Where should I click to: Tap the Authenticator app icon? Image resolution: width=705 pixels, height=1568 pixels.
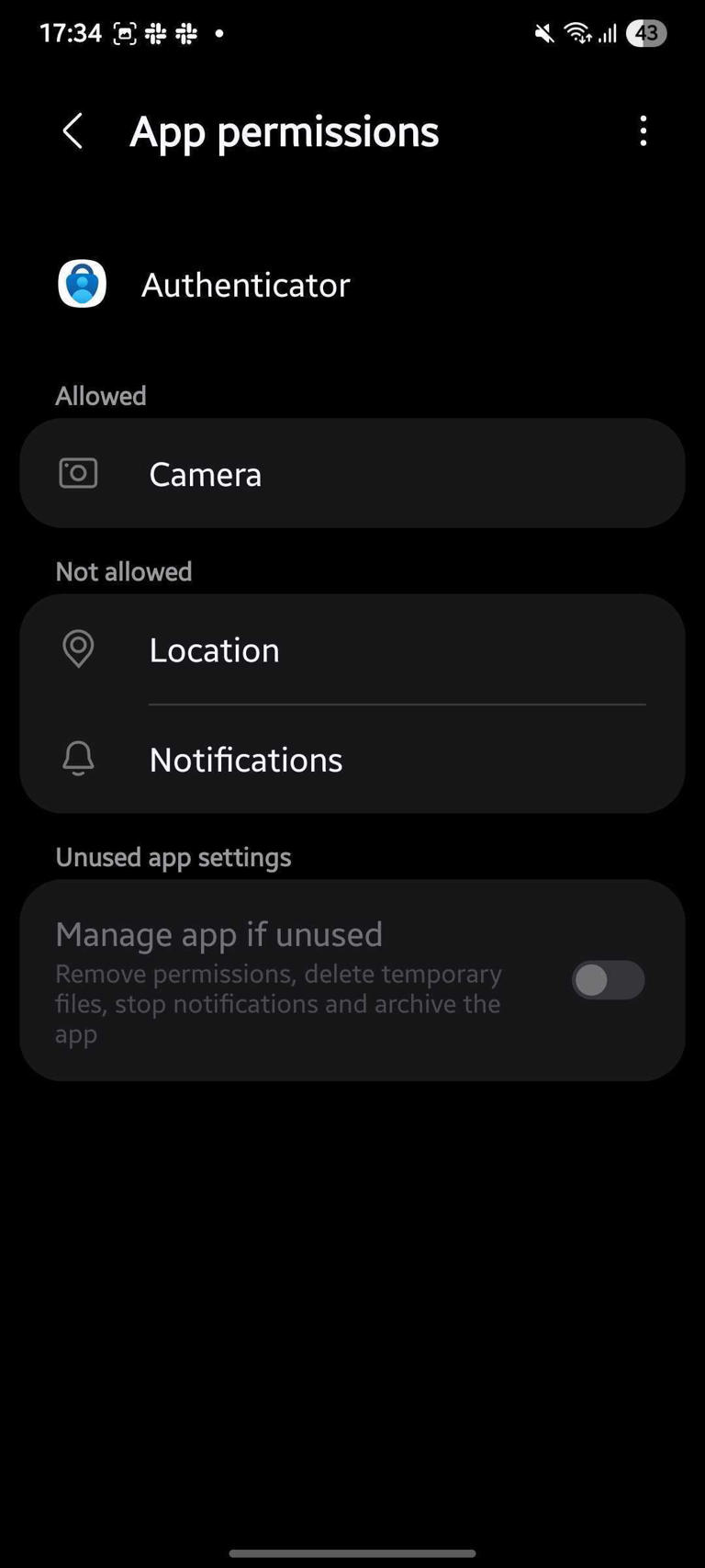point(82,284)
